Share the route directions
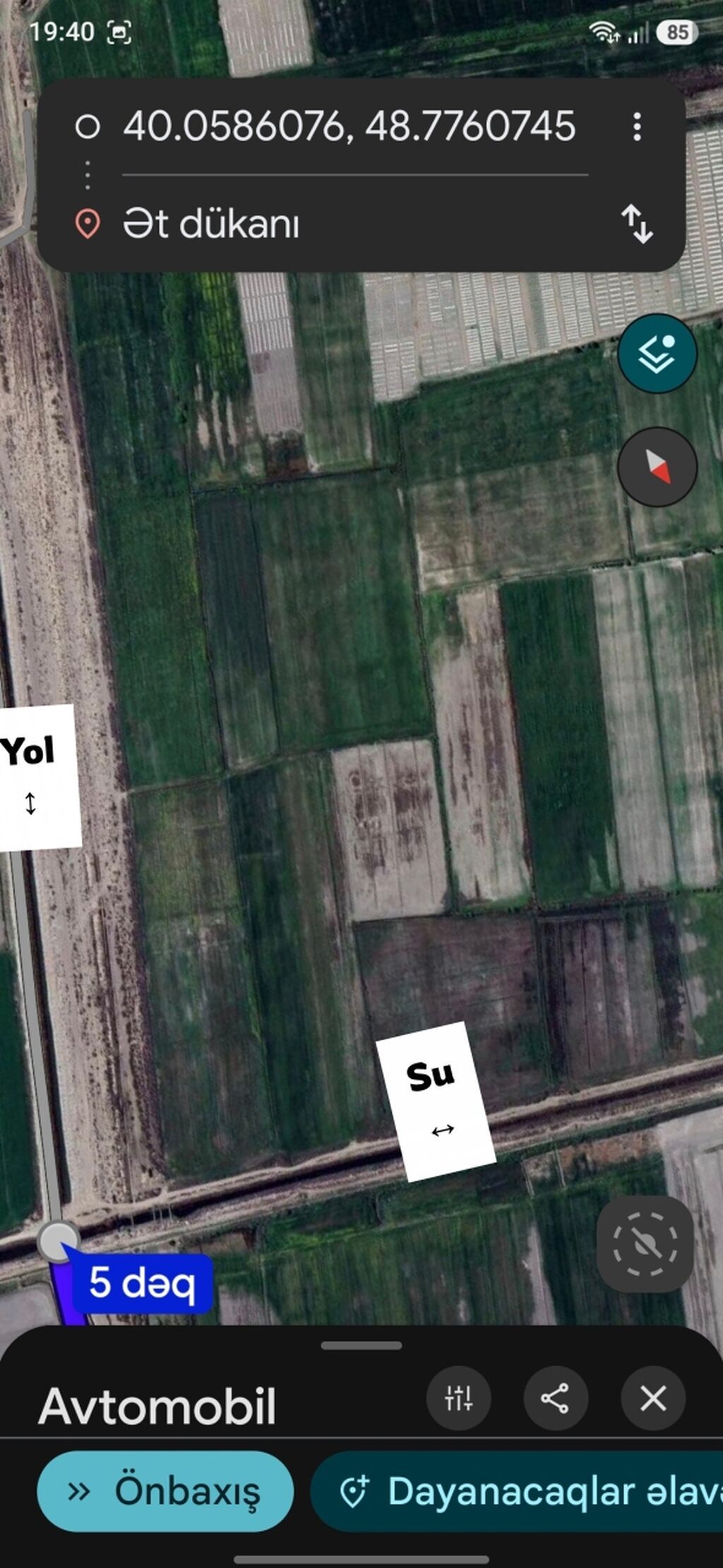The width and height of the screenshot is (723, 1568). [556, 1398]
